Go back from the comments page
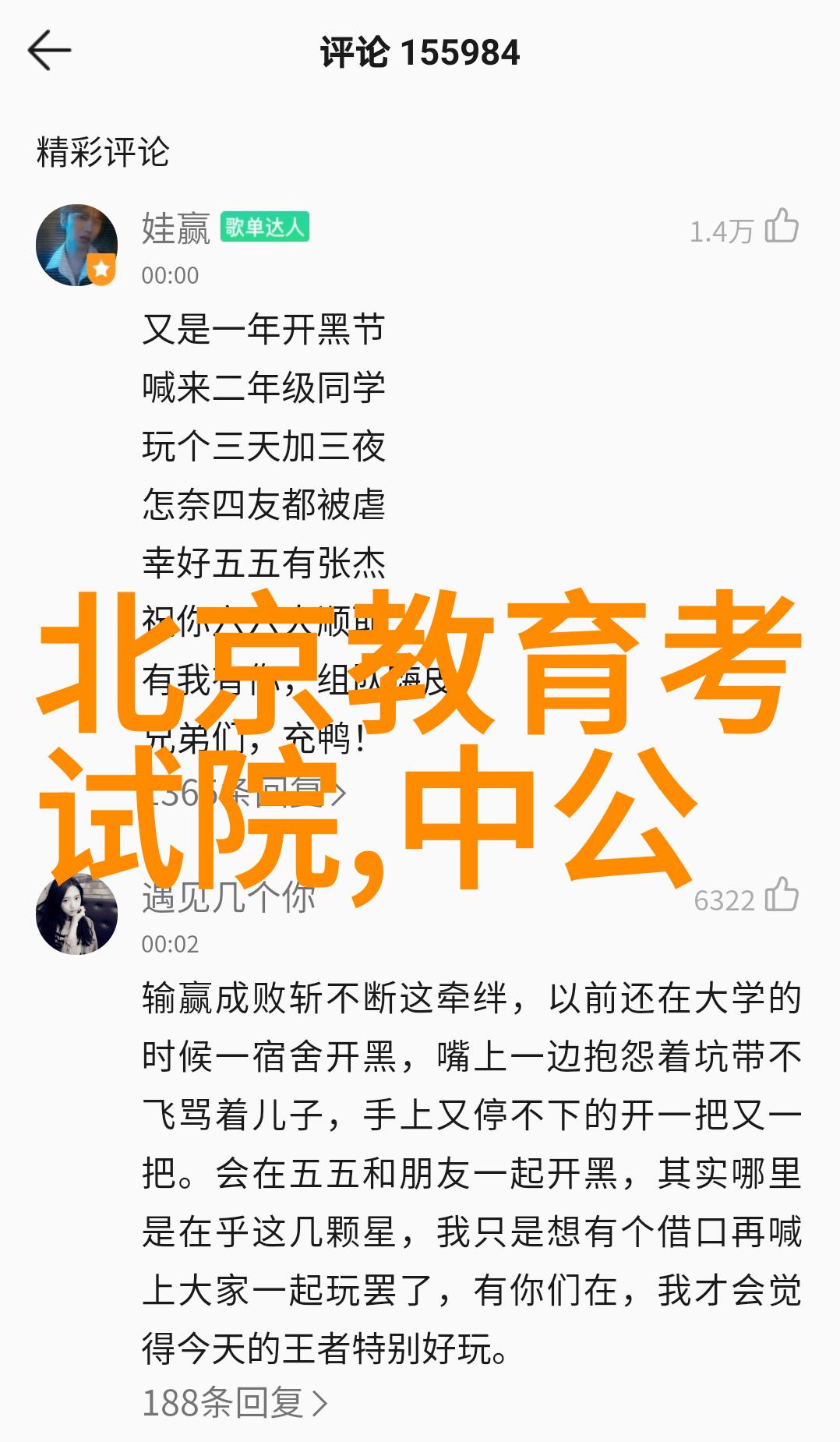Image resolution: width=840 pixels, height=1442 pixels. tap(49, 51)
